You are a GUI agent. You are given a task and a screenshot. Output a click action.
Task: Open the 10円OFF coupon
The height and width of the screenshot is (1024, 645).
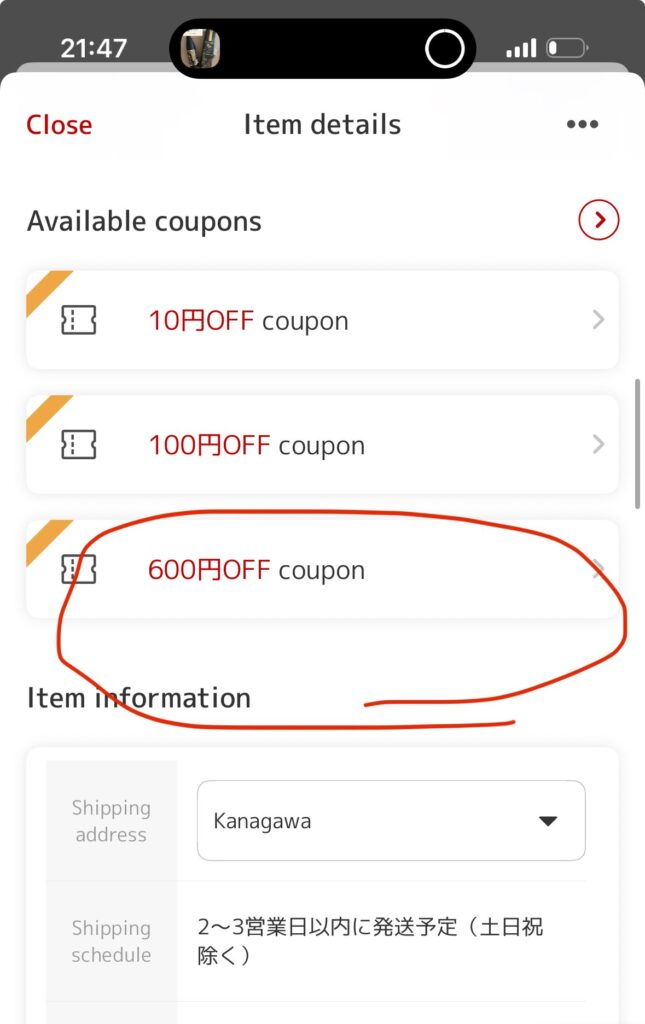[322, 321]
